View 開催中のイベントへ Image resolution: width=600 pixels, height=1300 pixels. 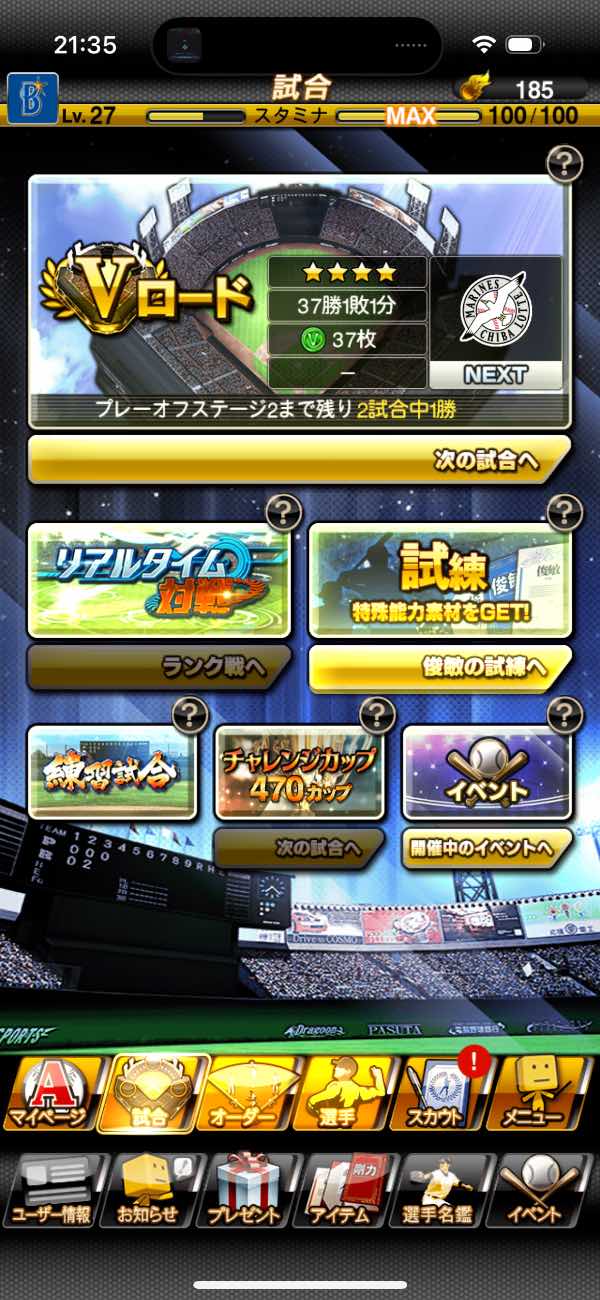[x=487, y=848]
